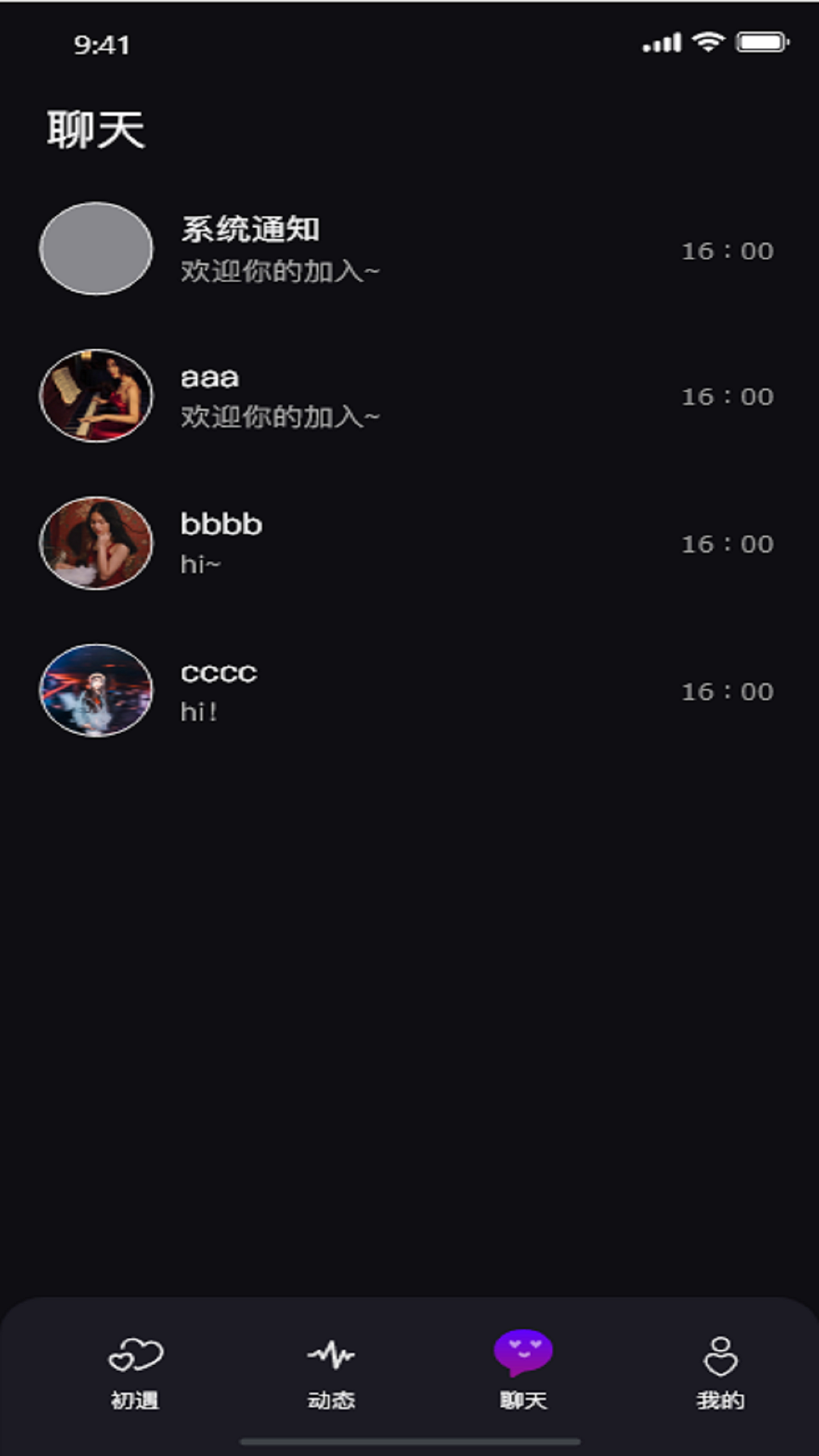Click the 聊天 page title heading
Screen dimensions: 819x1456
click(95, 127)
